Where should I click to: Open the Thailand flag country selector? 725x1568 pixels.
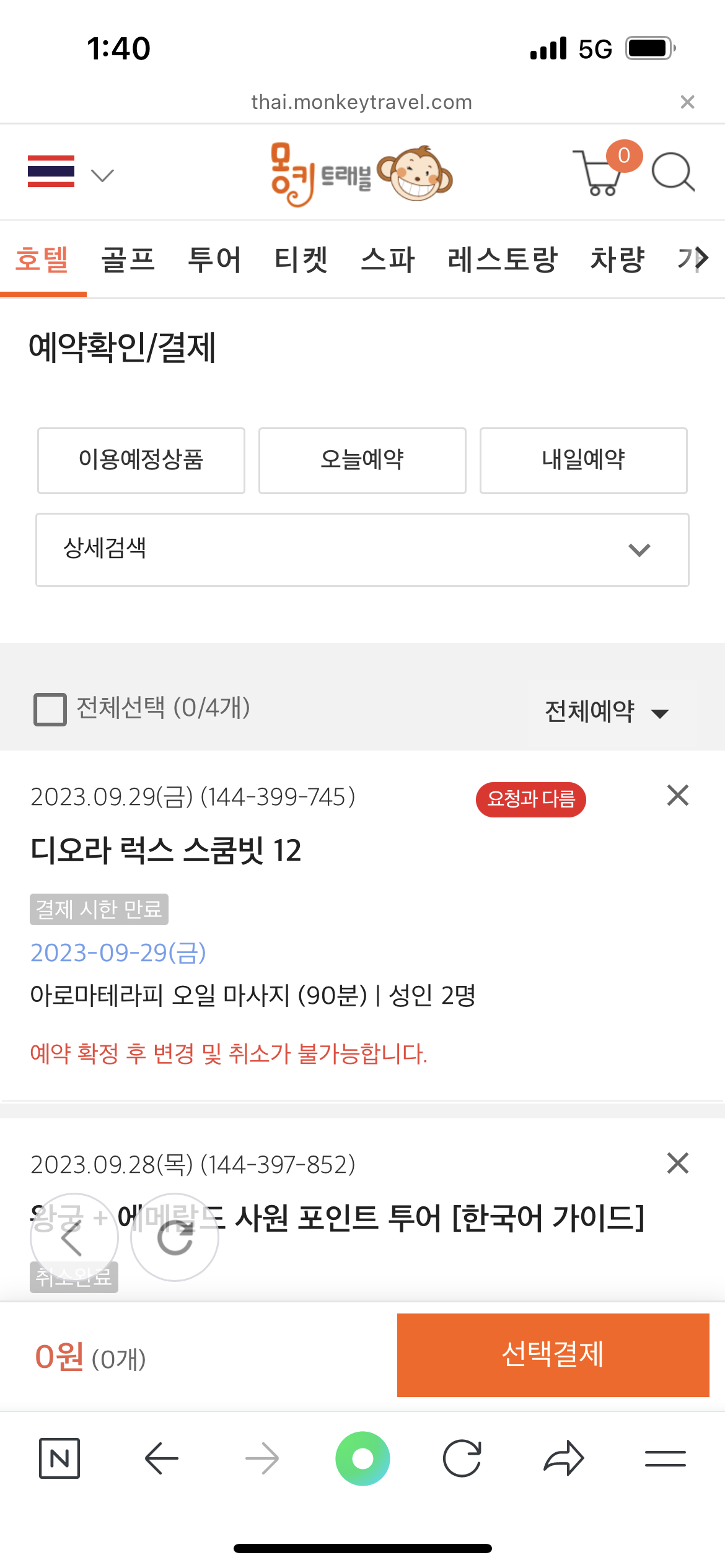(x=70, y=172)
